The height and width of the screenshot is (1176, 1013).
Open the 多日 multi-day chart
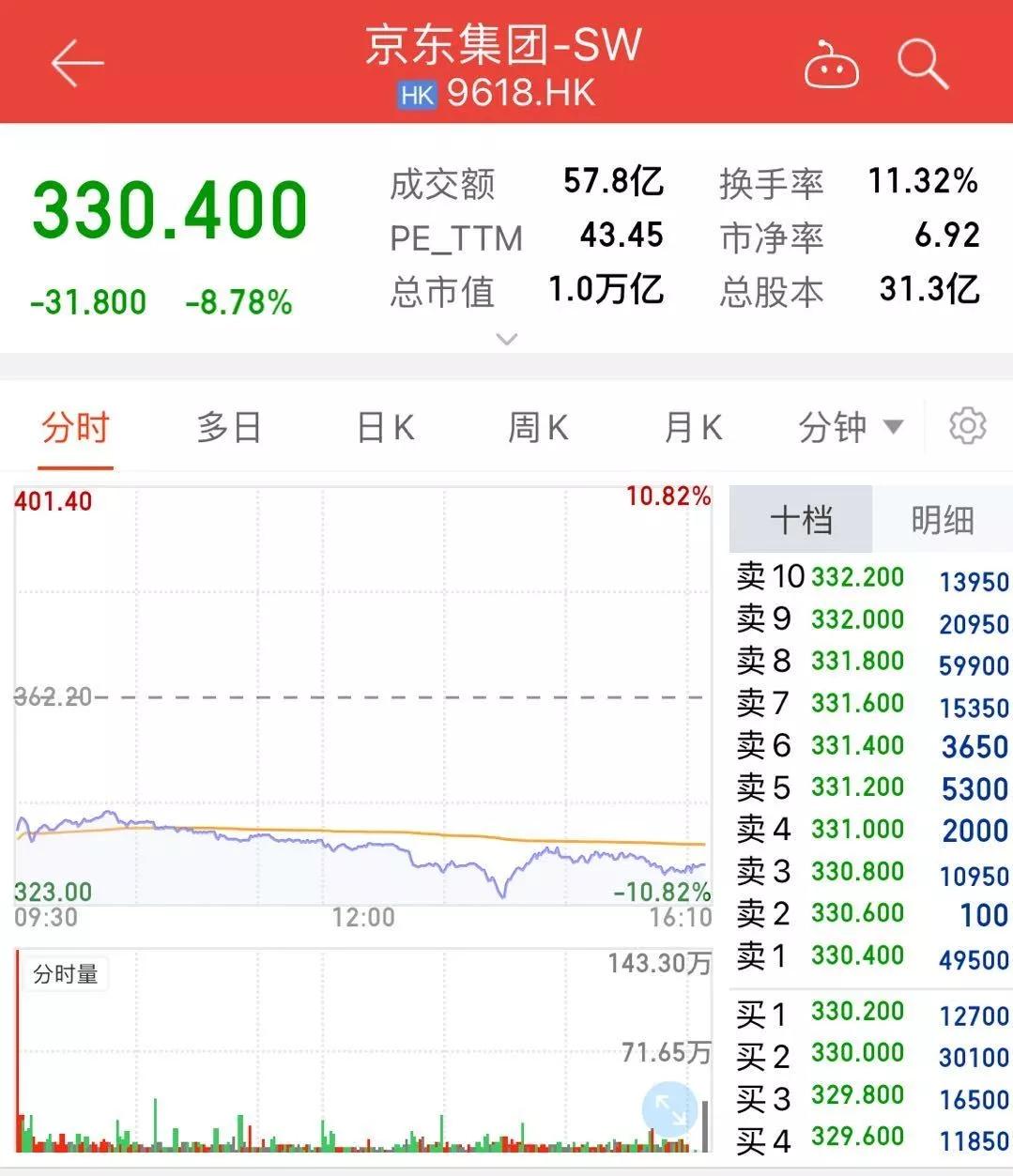pyautogui.click(x=228, y=426)
